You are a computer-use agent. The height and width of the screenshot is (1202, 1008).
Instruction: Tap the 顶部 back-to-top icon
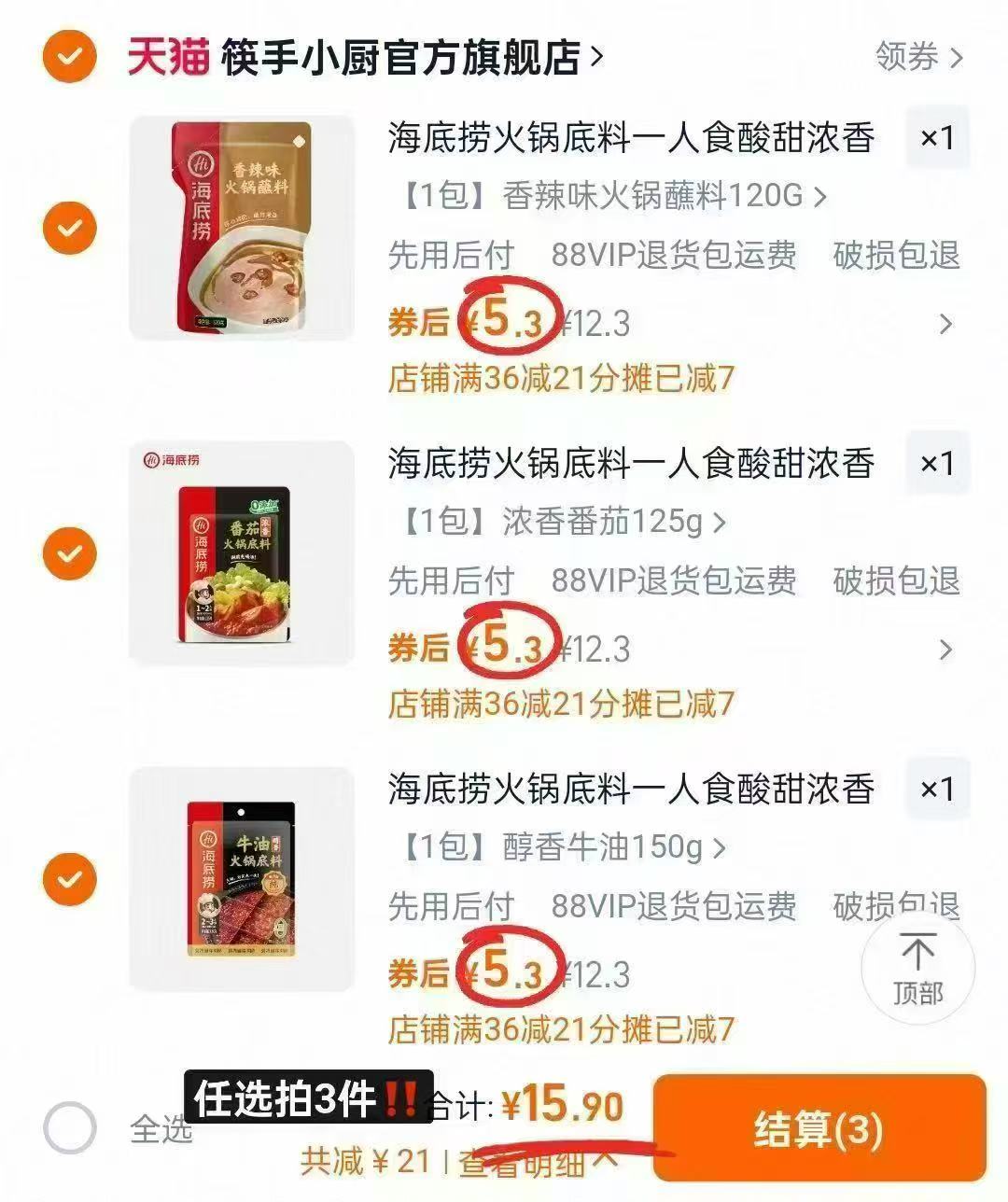point(918,969)
